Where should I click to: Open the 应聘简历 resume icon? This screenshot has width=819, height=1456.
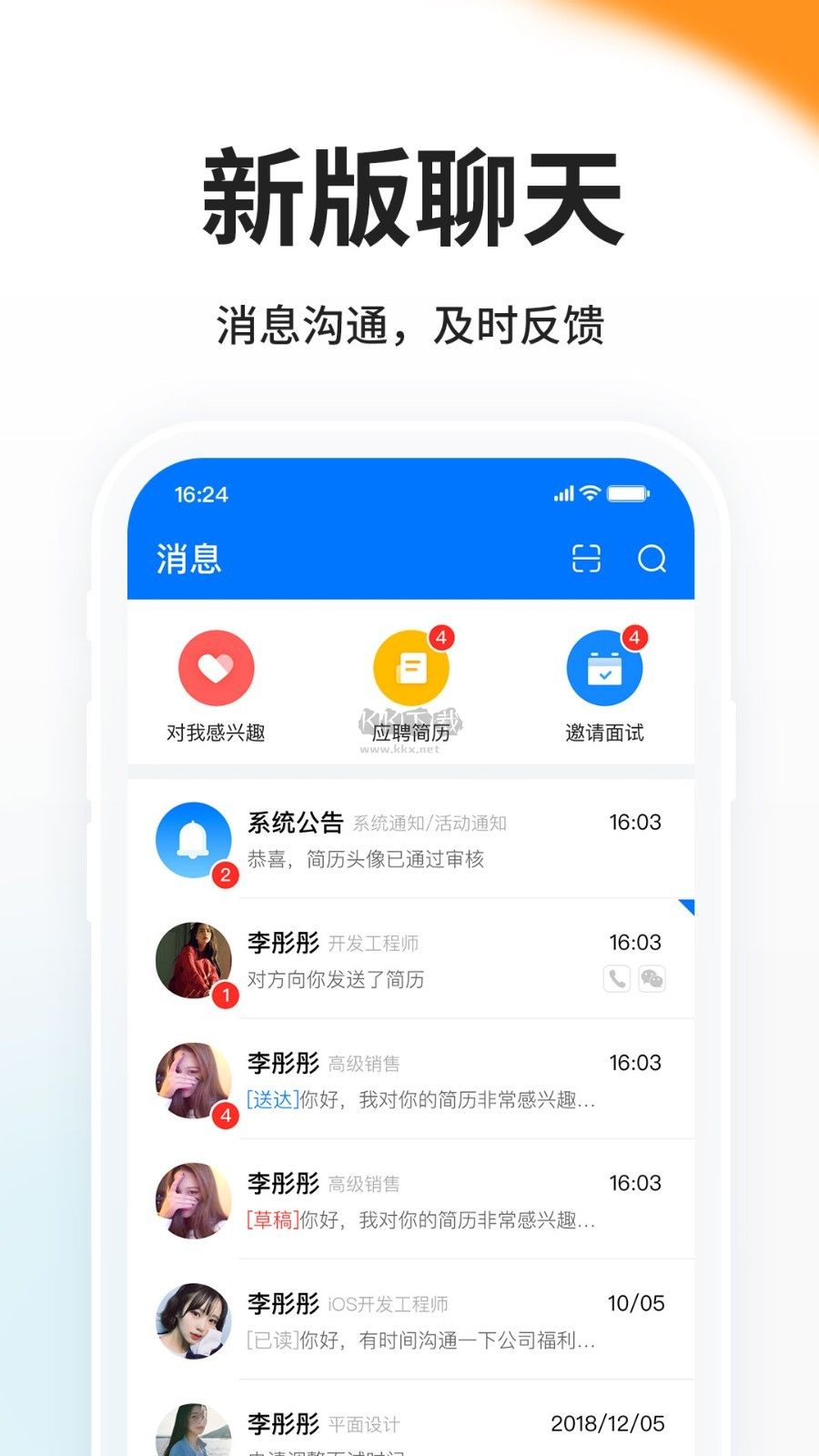[x=409, y=667]
